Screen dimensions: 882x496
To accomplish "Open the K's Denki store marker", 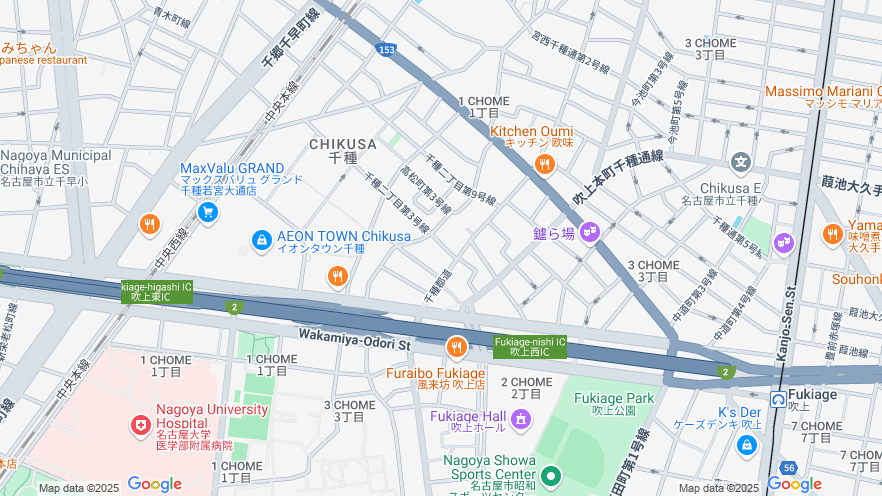I will (x=746, y=444).
